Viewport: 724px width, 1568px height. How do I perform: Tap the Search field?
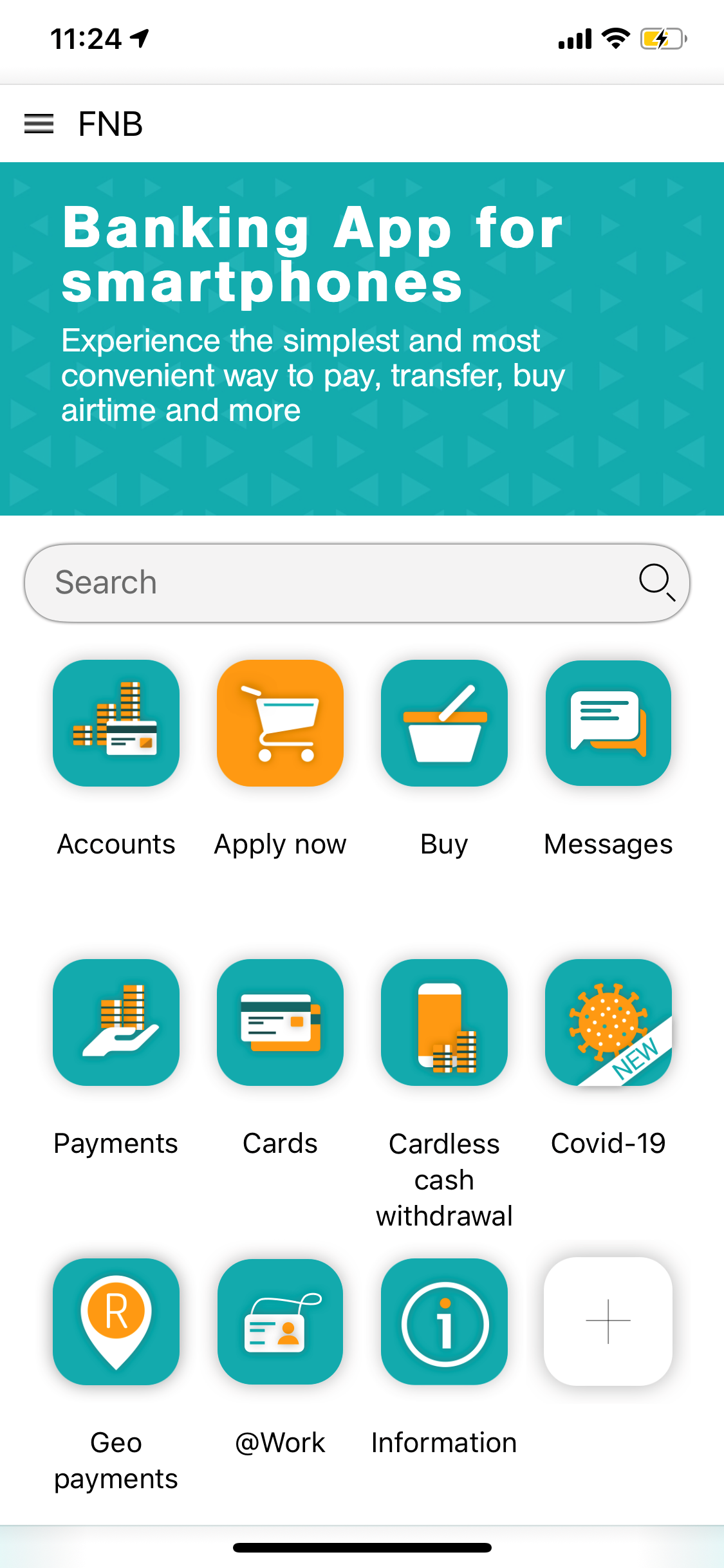pos(357,583)
